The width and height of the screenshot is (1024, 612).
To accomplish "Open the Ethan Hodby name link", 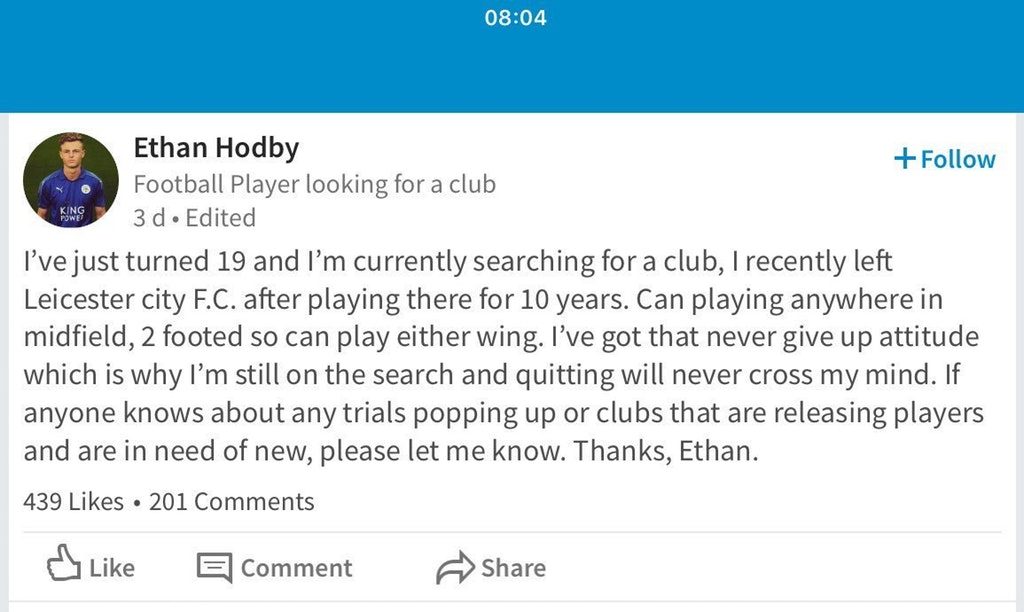I will coord(216,149).
